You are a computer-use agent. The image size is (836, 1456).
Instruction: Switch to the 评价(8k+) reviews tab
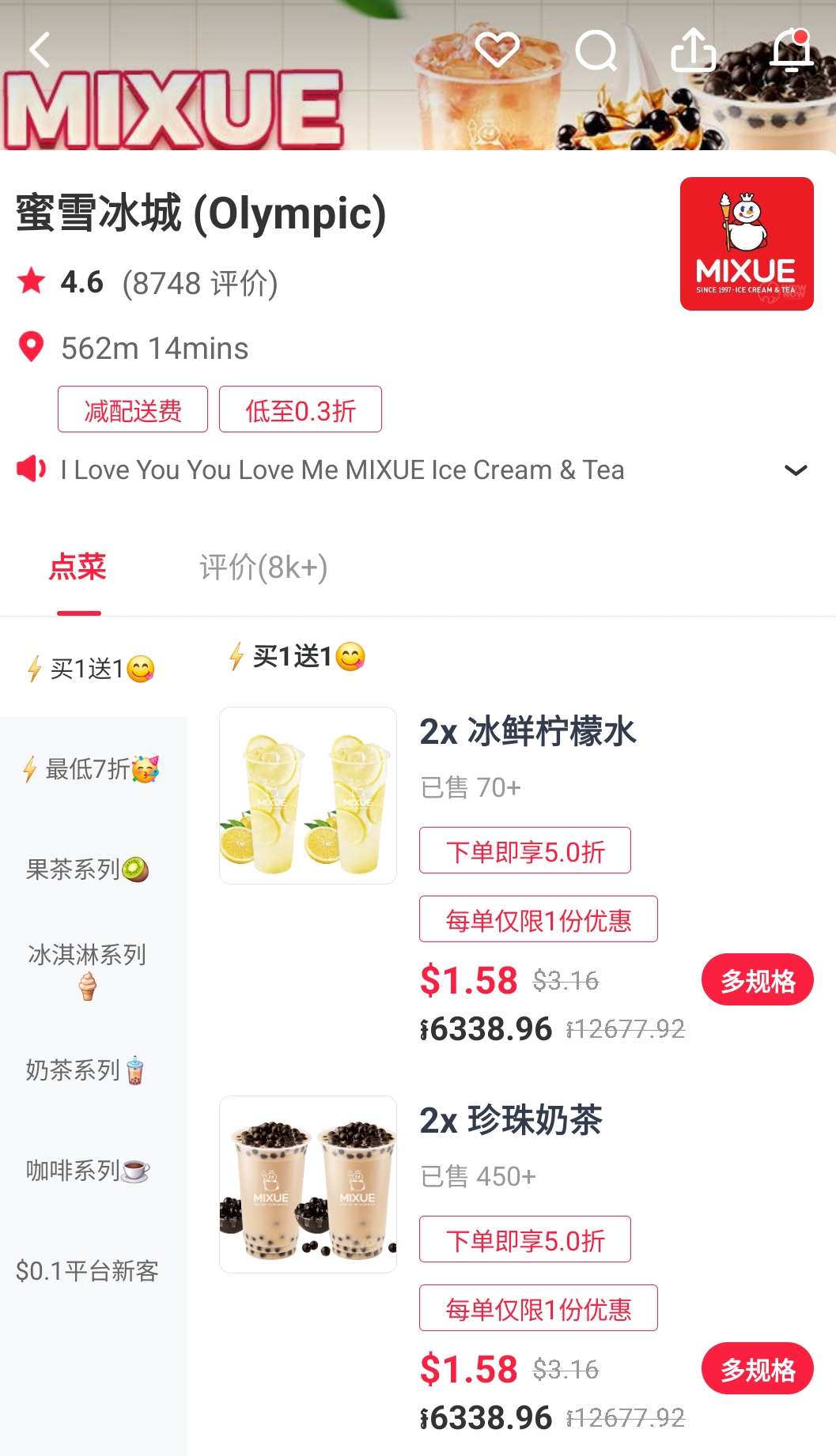tap(263, 568)
